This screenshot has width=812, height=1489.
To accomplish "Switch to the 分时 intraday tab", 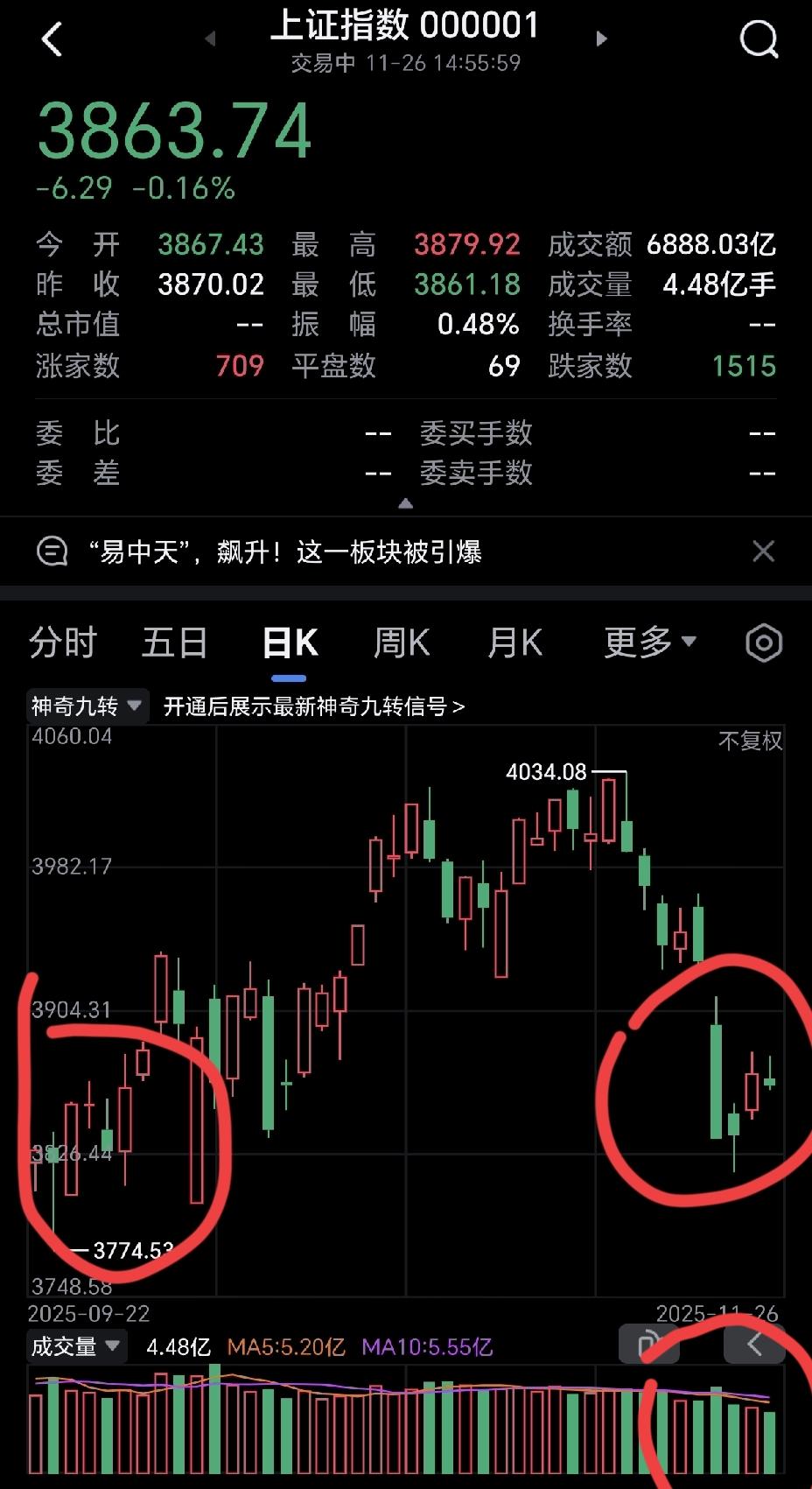I will [x=64, y=643].
